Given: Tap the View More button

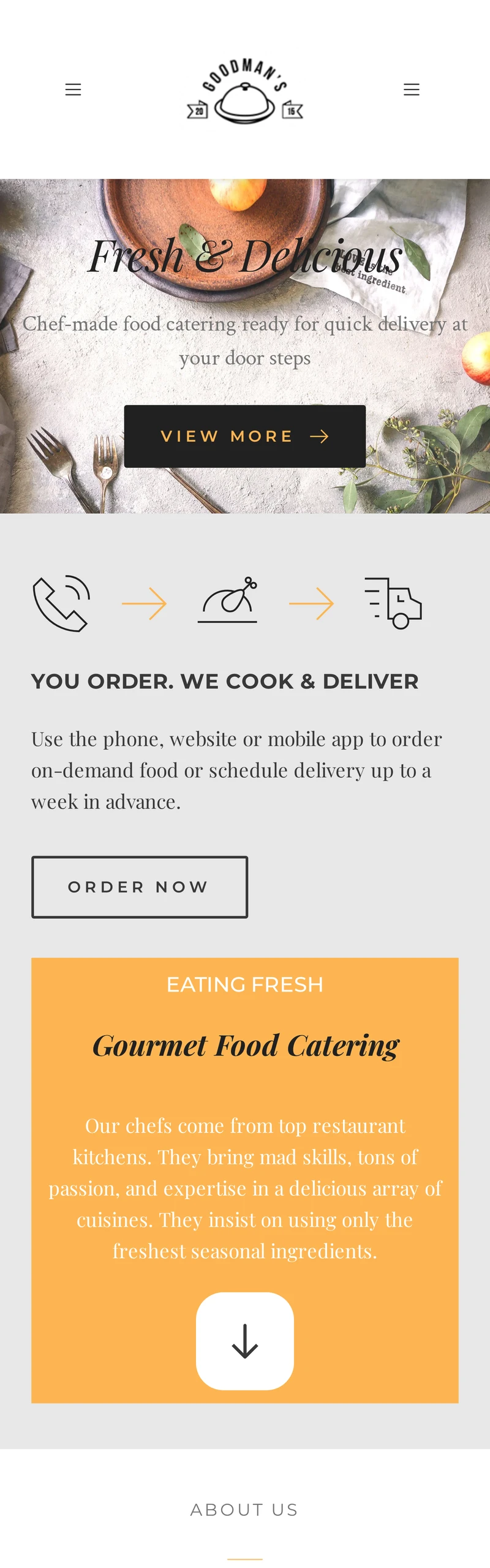Looking at the screenshot, I should (x=245, y=436).
